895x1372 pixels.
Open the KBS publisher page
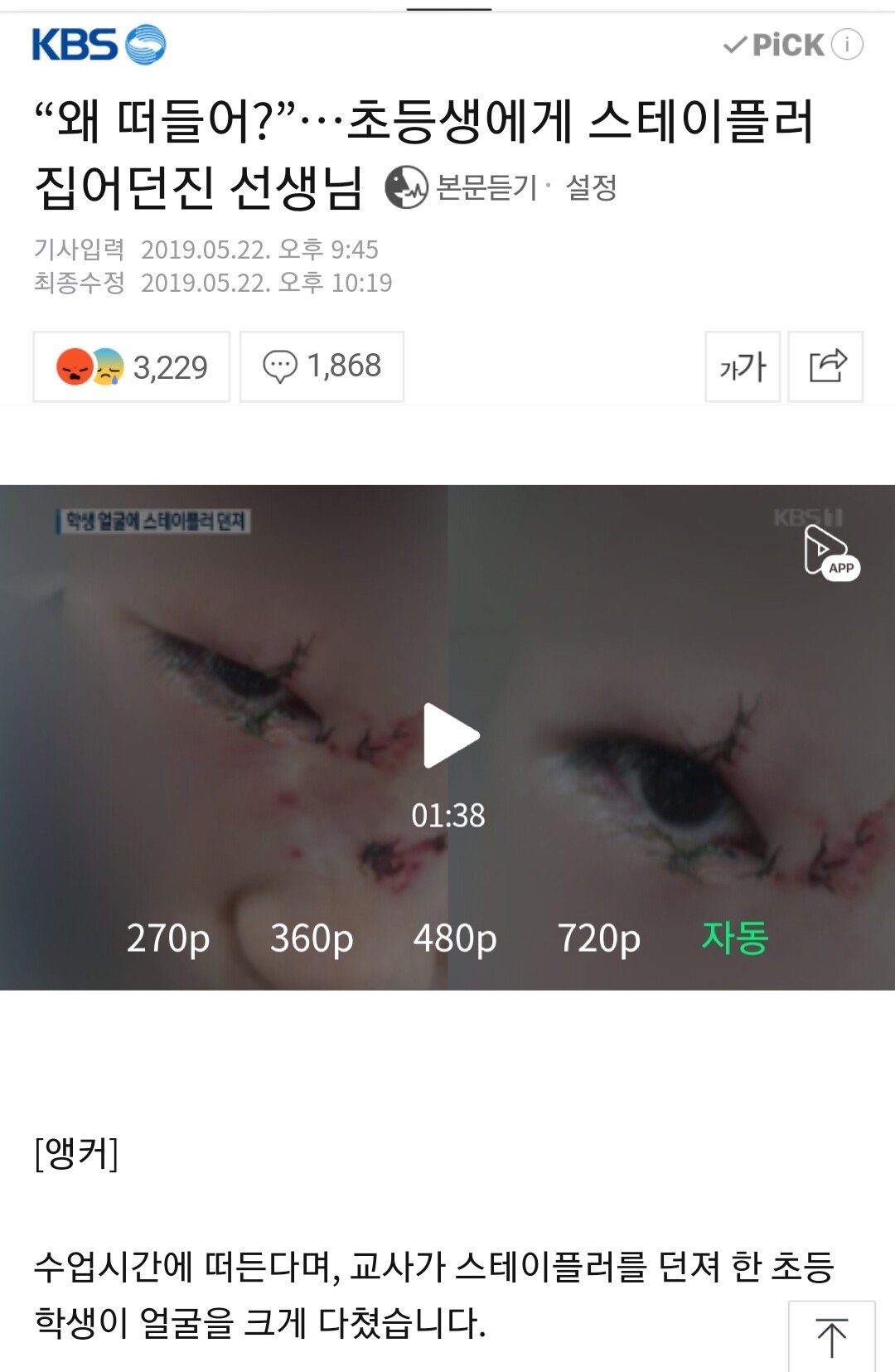pyautogui.click(x=99, y=45)
